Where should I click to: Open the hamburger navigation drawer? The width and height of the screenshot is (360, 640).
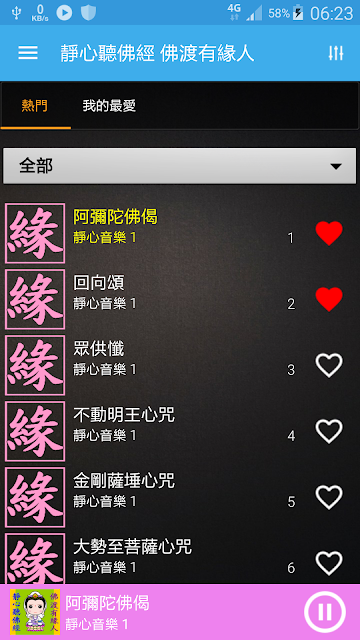28,53
